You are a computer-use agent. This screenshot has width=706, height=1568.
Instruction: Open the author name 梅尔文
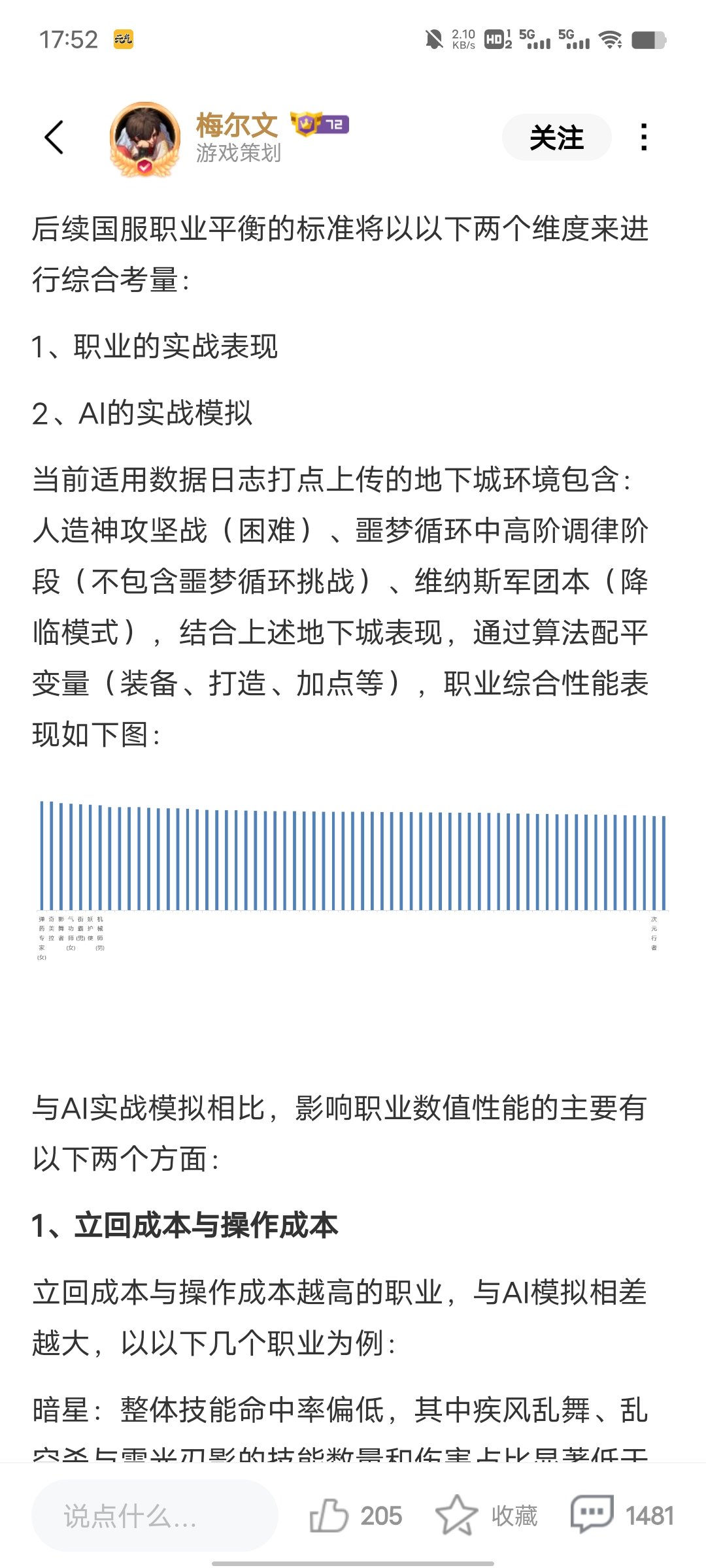click(x=237, y=124)
